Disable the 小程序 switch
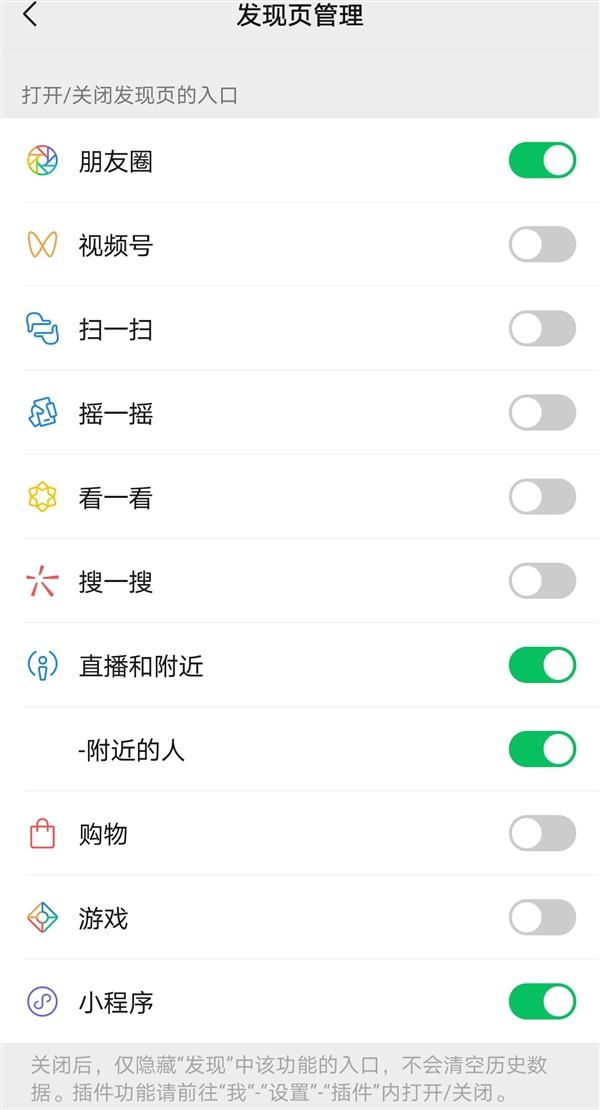Screen dimensions: 600x1110 point(542,1001)
